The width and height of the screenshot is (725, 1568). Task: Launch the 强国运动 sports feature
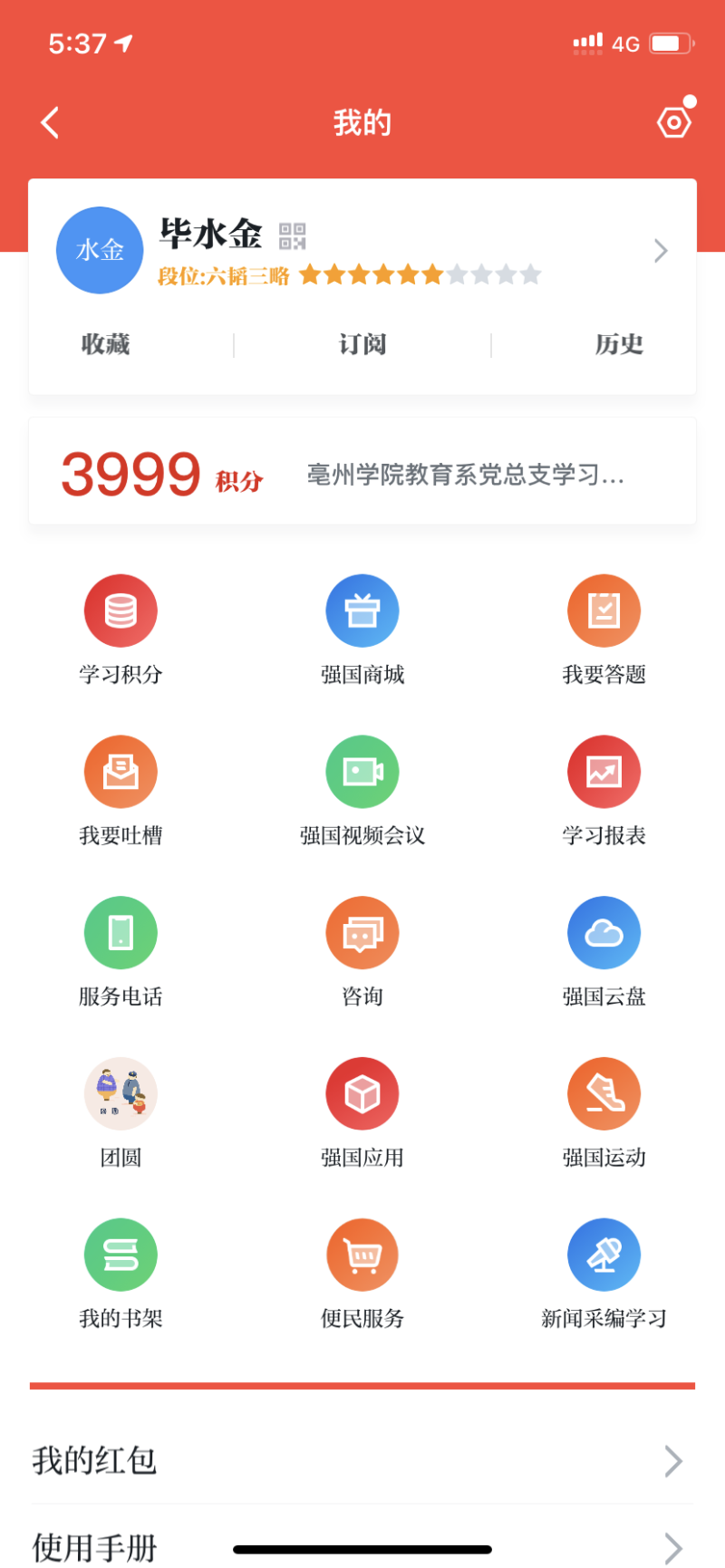tap(604, 1093)
